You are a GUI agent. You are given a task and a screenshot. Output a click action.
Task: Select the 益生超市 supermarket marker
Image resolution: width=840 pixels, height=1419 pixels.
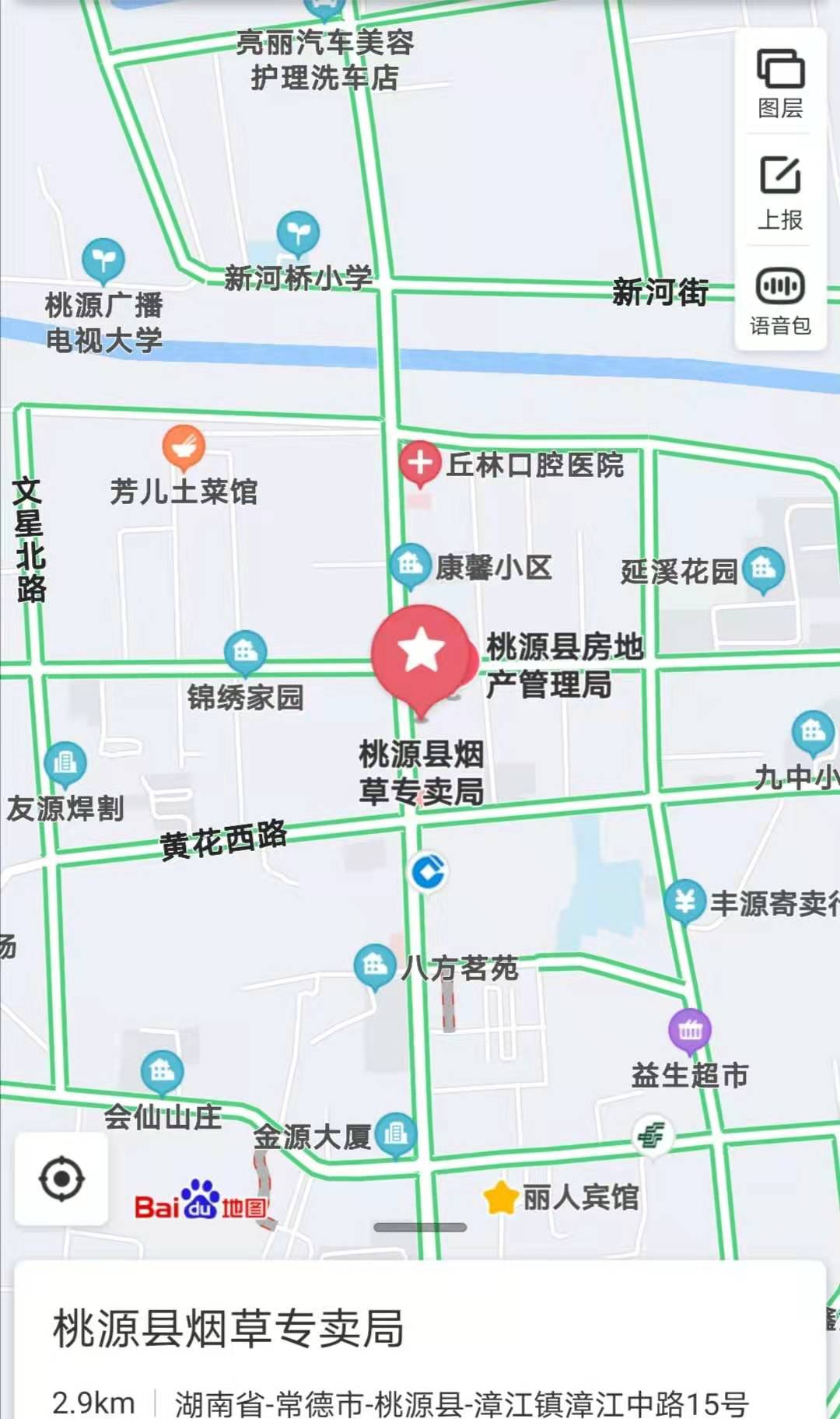tap(690, 1030)
